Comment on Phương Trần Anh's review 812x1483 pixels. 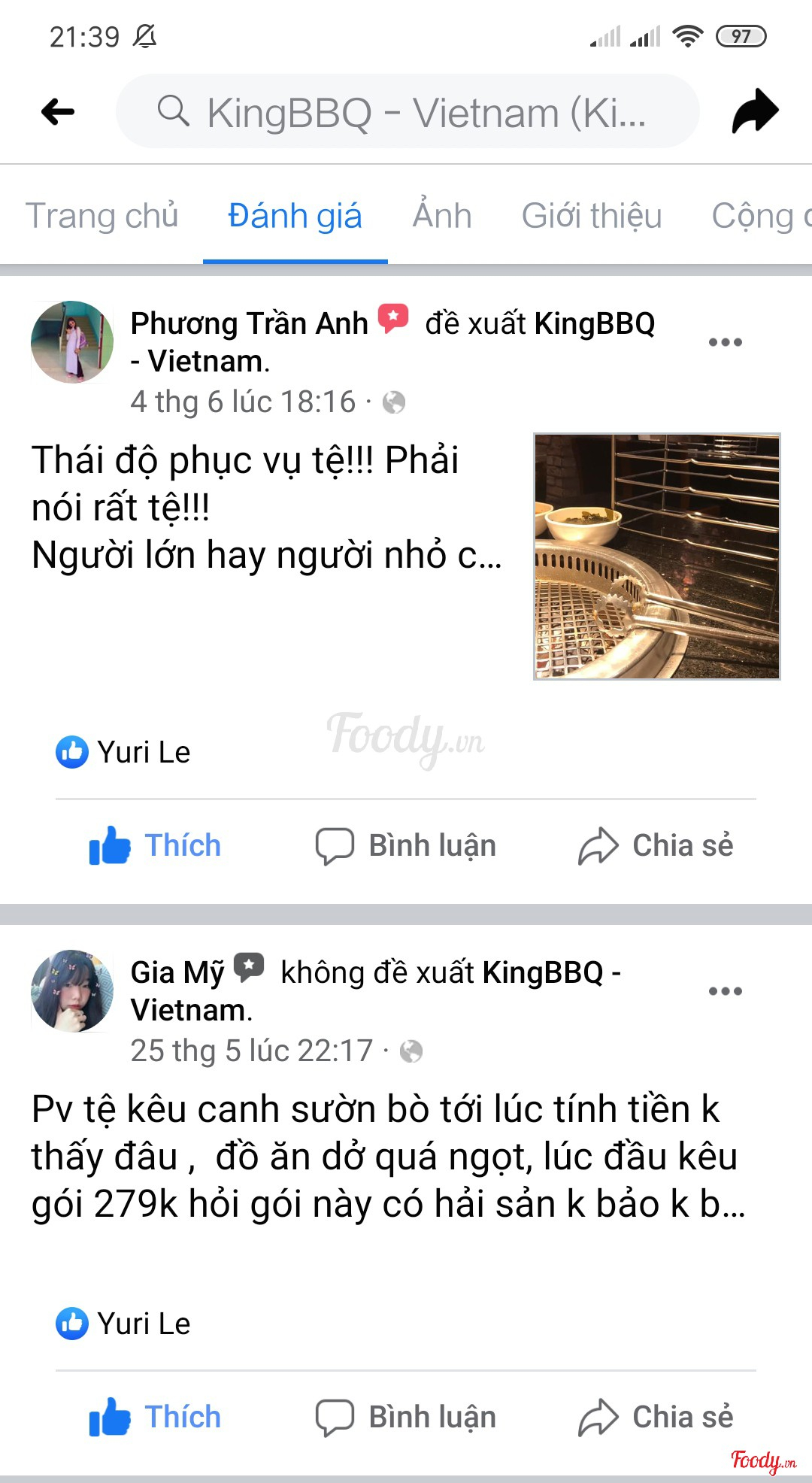[x=406, y=845]
